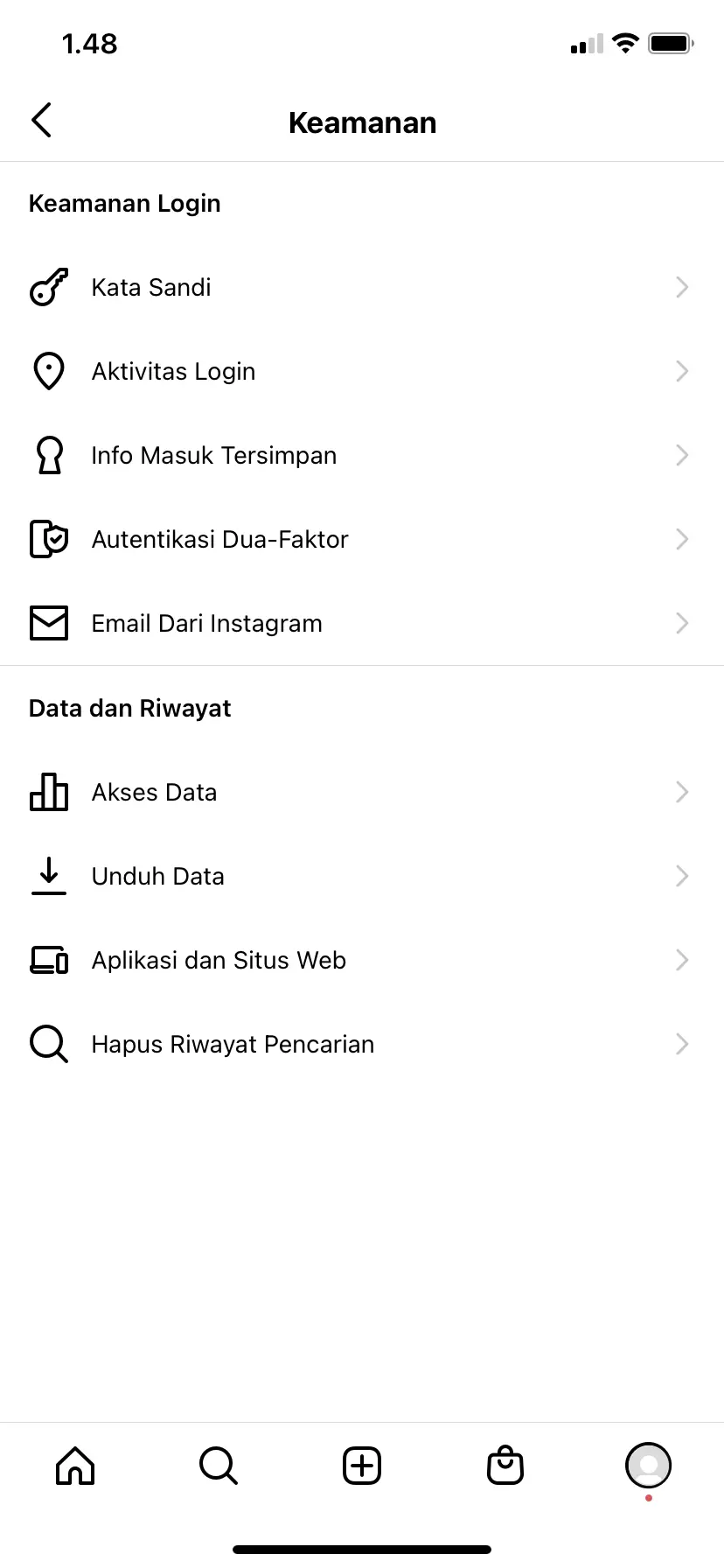This screenshot has width=724, height=1568.
Task: Go back from the Keamanan screen
Action: 42,121
